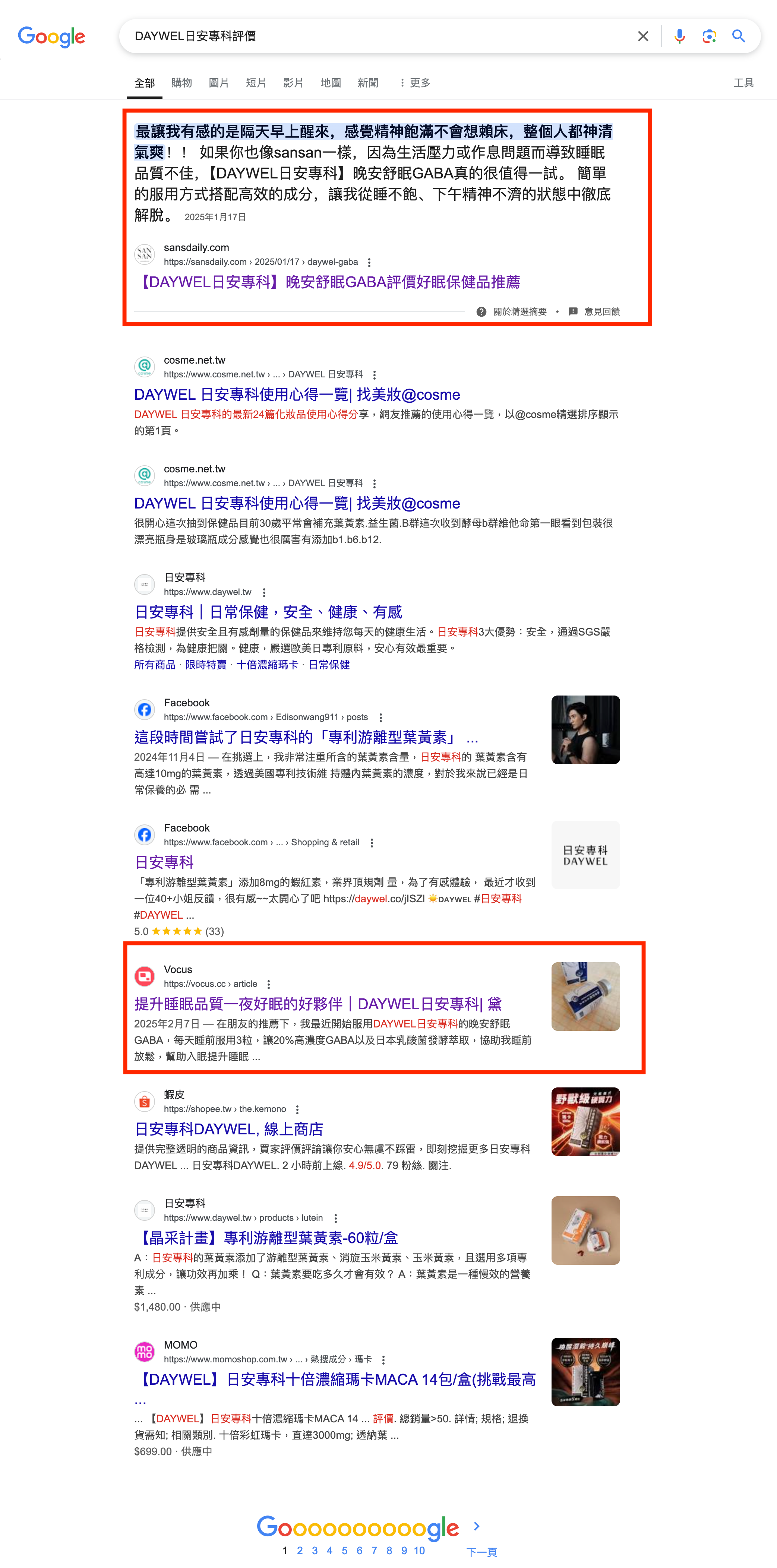Clear the search query with the X icon
Screen dimensions: 777x1568
643,37
